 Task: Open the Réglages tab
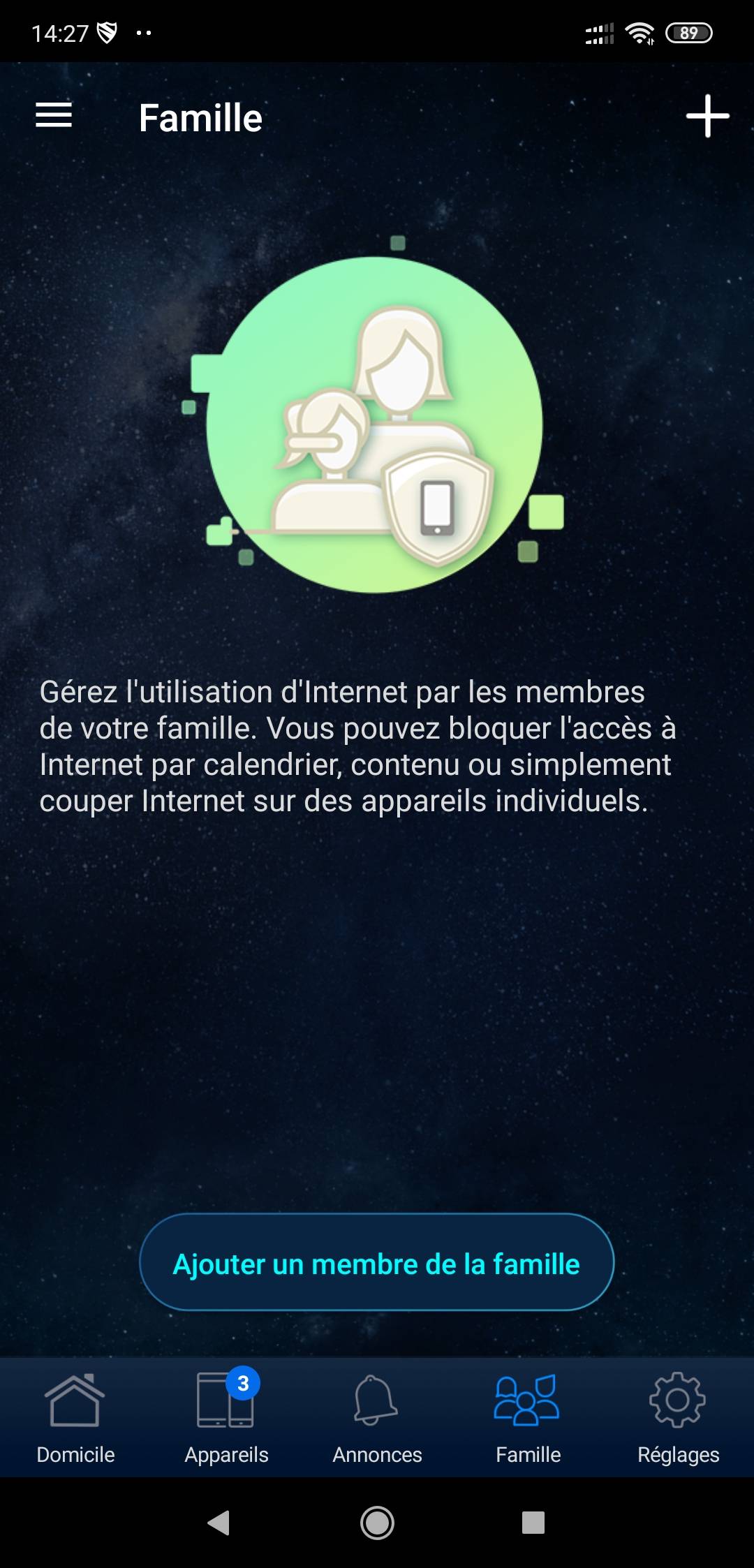(x=678, y=1418)
